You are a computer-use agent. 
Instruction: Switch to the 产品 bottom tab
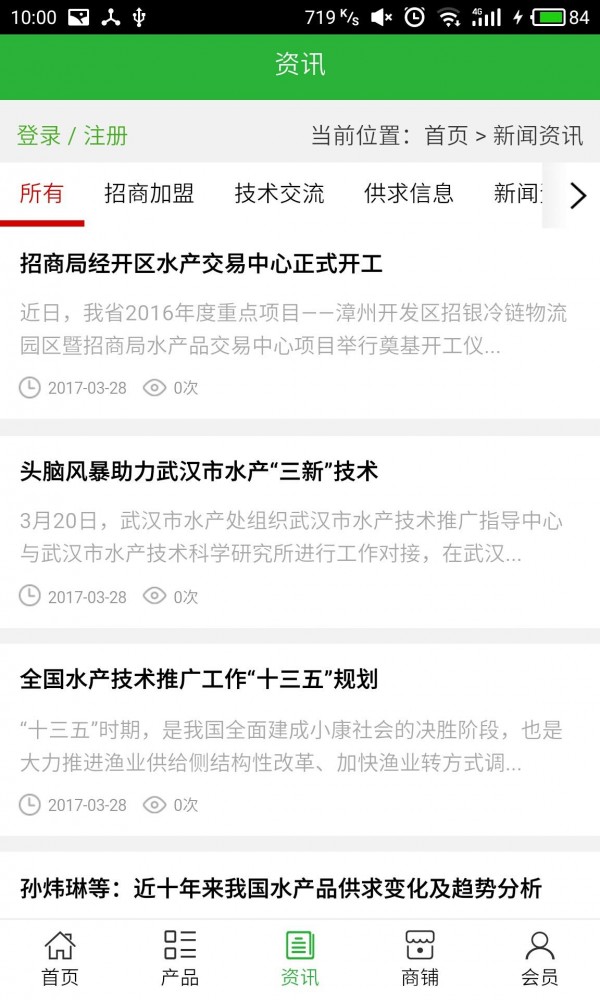[x=180, y=958]
